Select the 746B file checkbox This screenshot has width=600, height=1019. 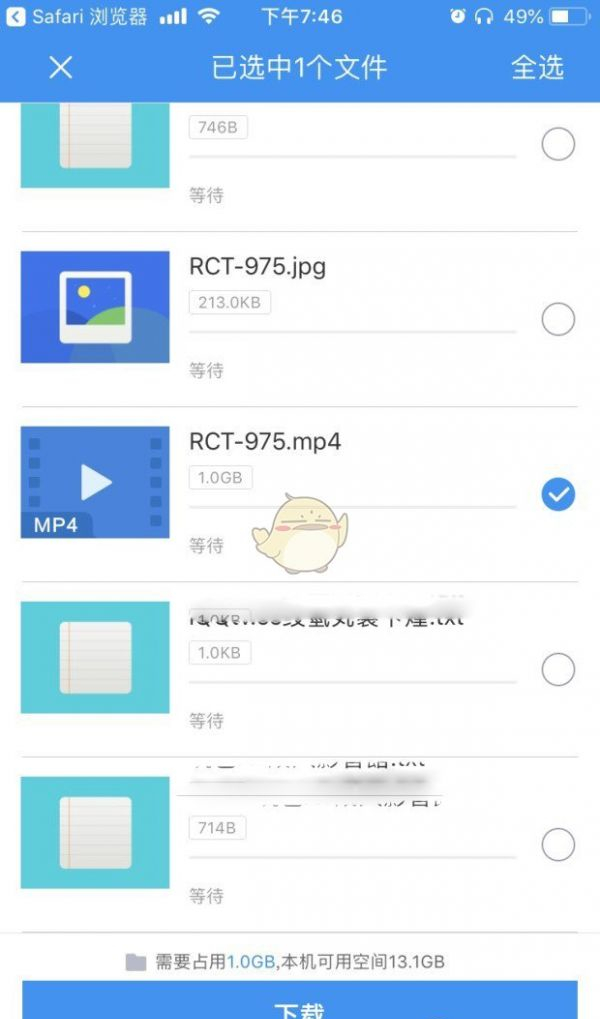[558, 145]
